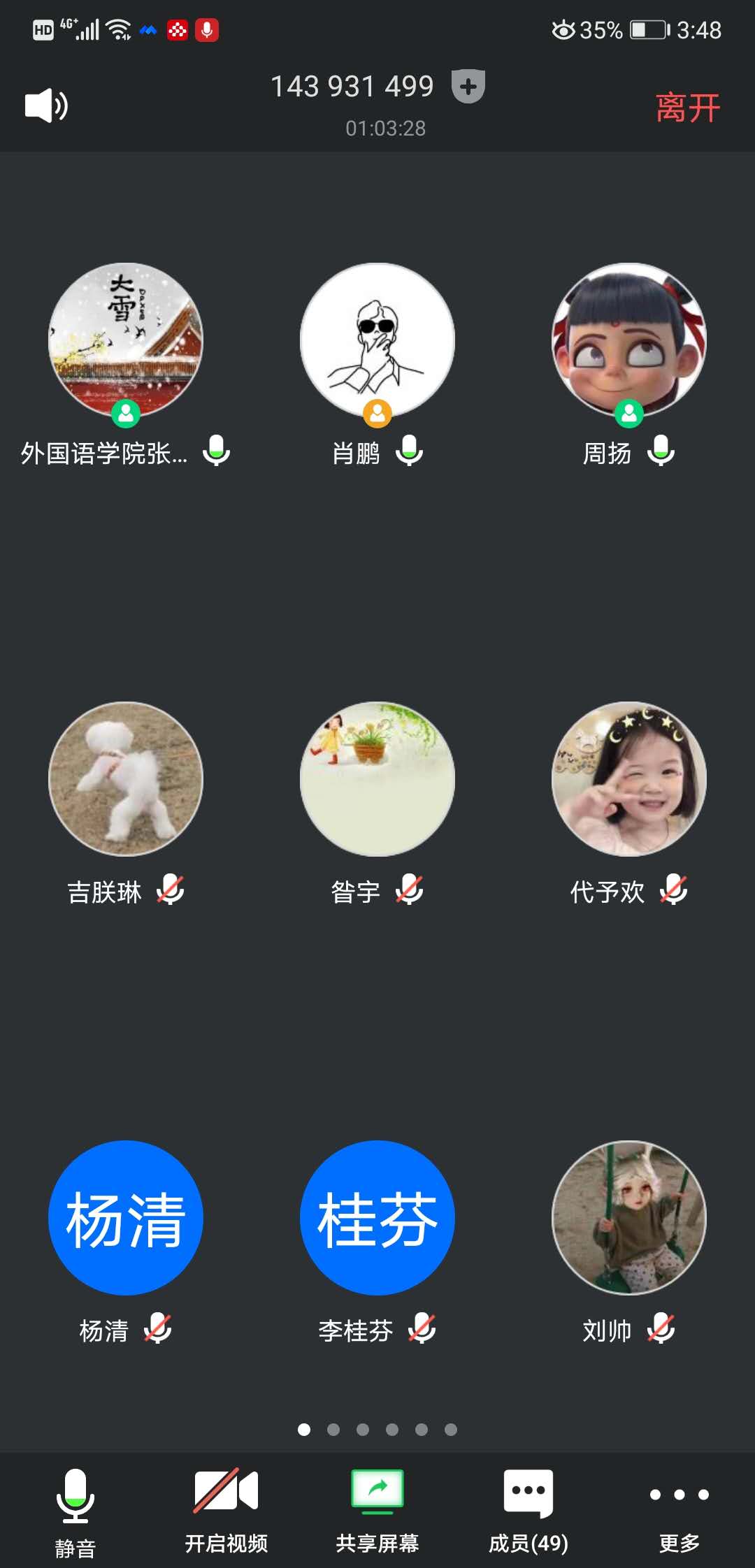Select participant 杨清's avatar
This screenshot has height=1568, width=755.
[x=126, y=1218]
